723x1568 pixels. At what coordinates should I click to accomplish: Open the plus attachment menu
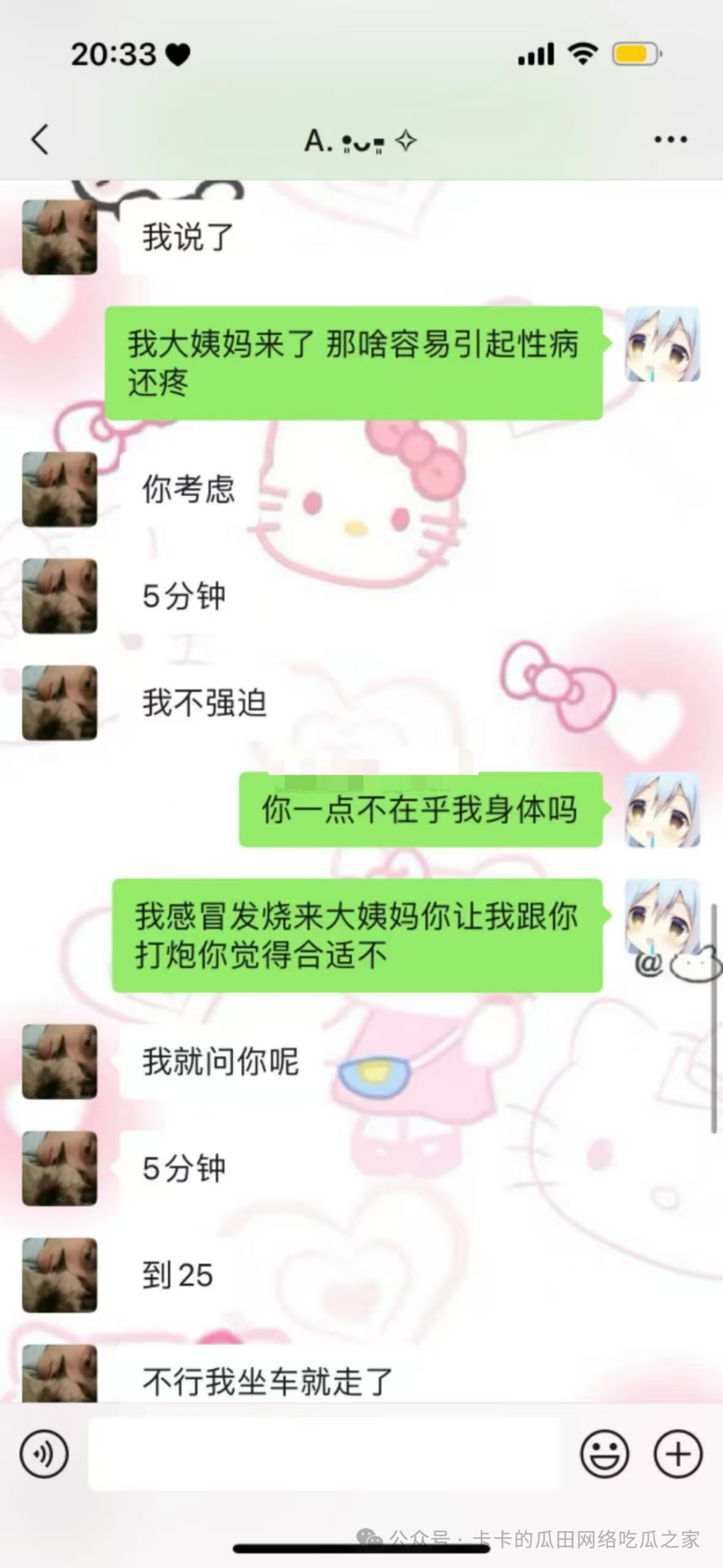tap(677, 1454)
